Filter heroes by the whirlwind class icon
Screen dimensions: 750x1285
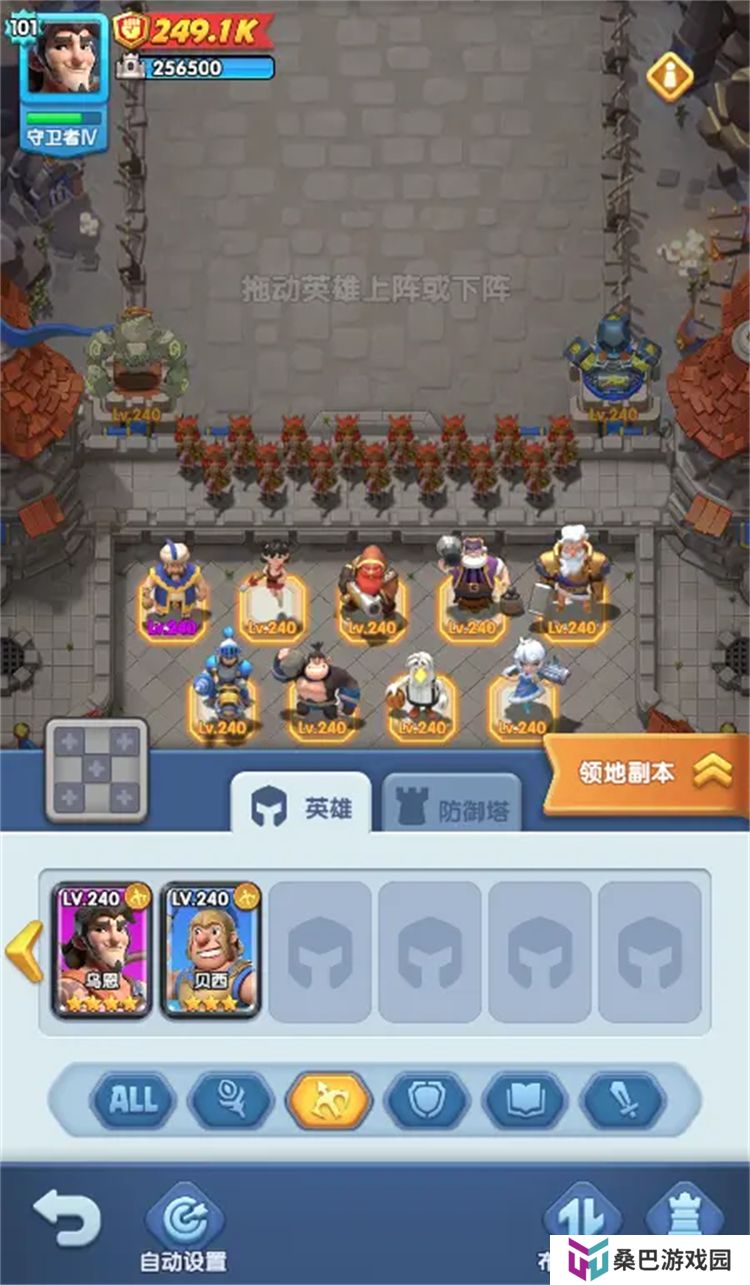click(x=231, y=1100)
